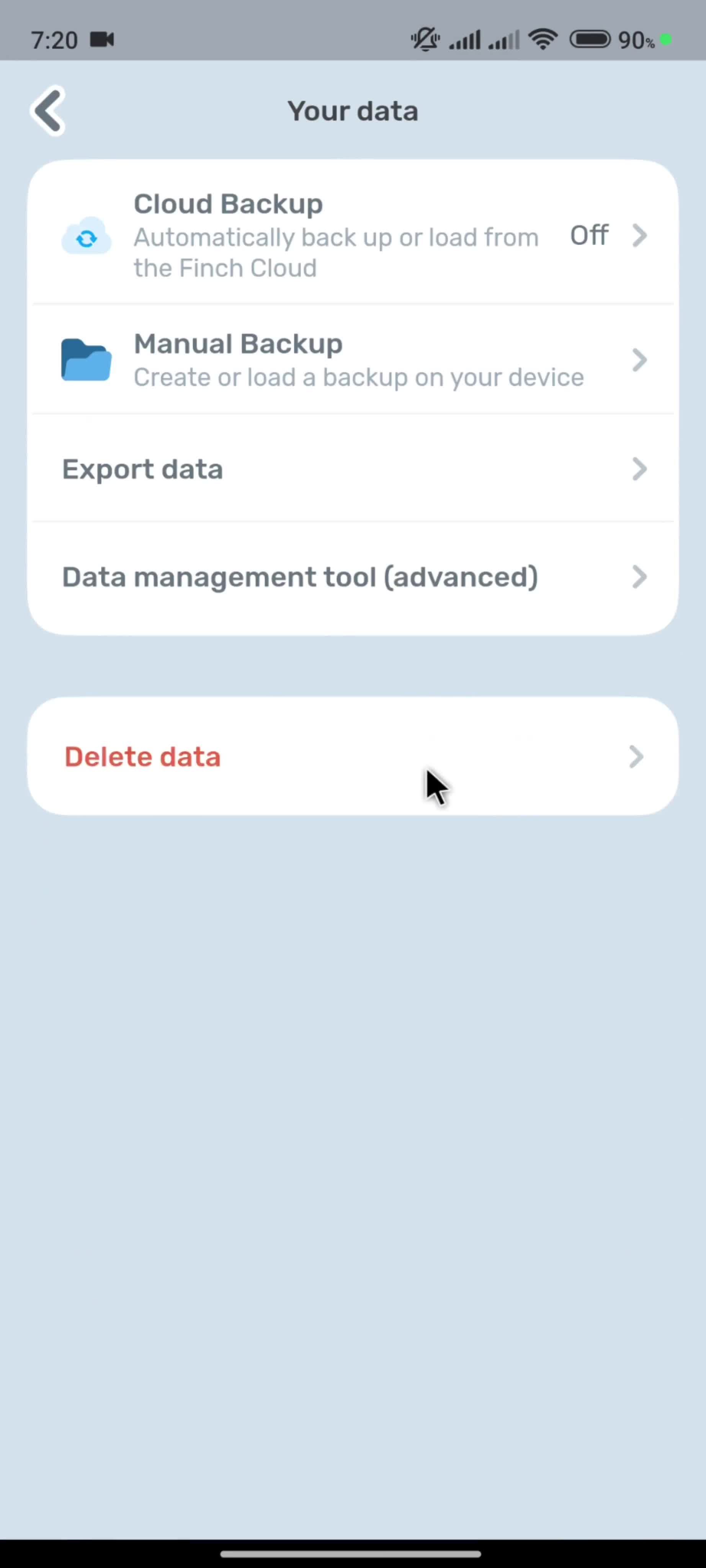Select Delete data
706x1568 pixels.
[x=353, y=756]
